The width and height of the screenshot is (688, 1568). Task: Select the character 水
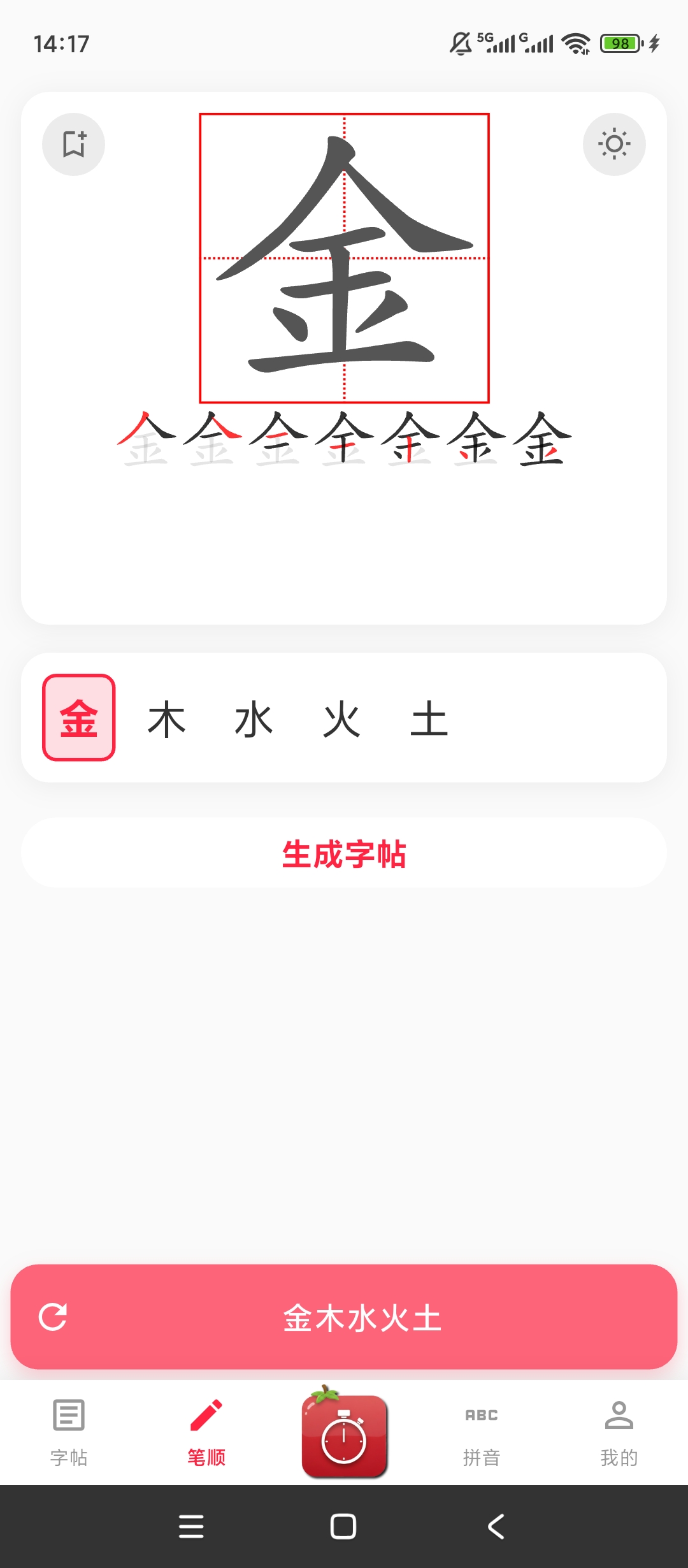[254, 719]
